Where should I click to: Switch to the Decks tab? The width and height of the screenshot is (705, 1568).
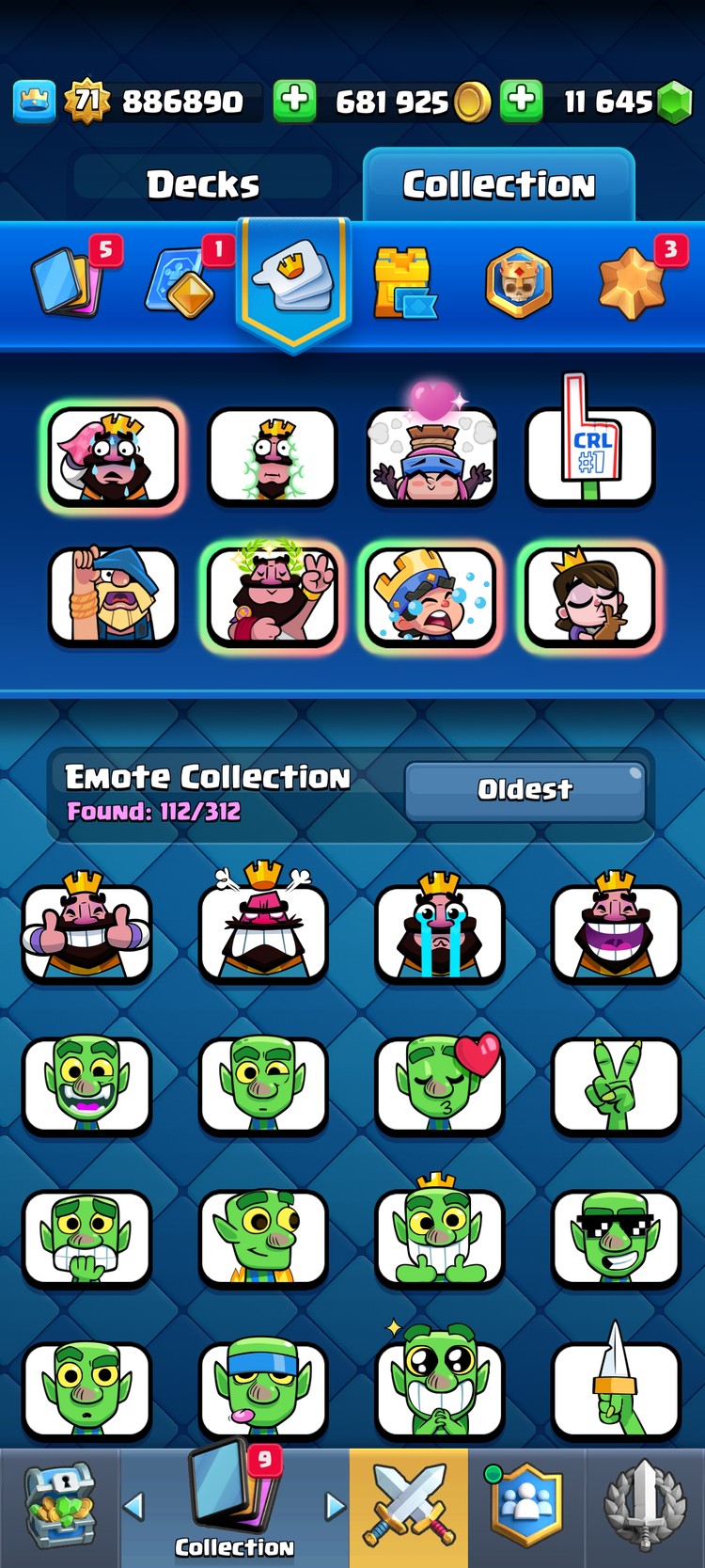coord(202,184)
